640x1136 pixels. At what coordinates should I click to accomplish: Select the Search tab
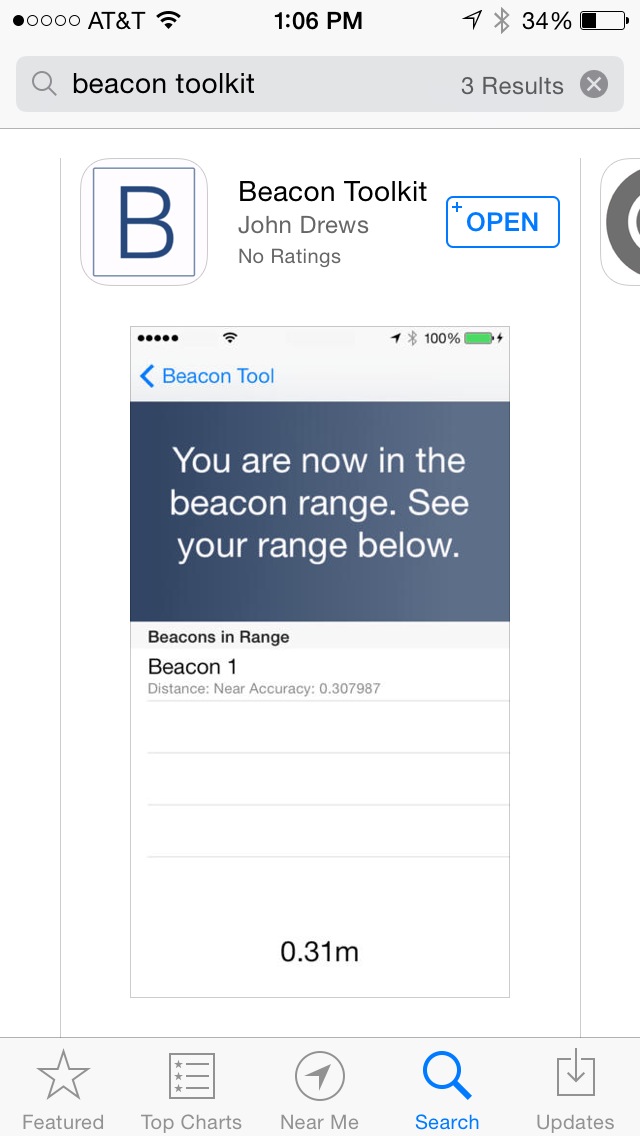447,1090
